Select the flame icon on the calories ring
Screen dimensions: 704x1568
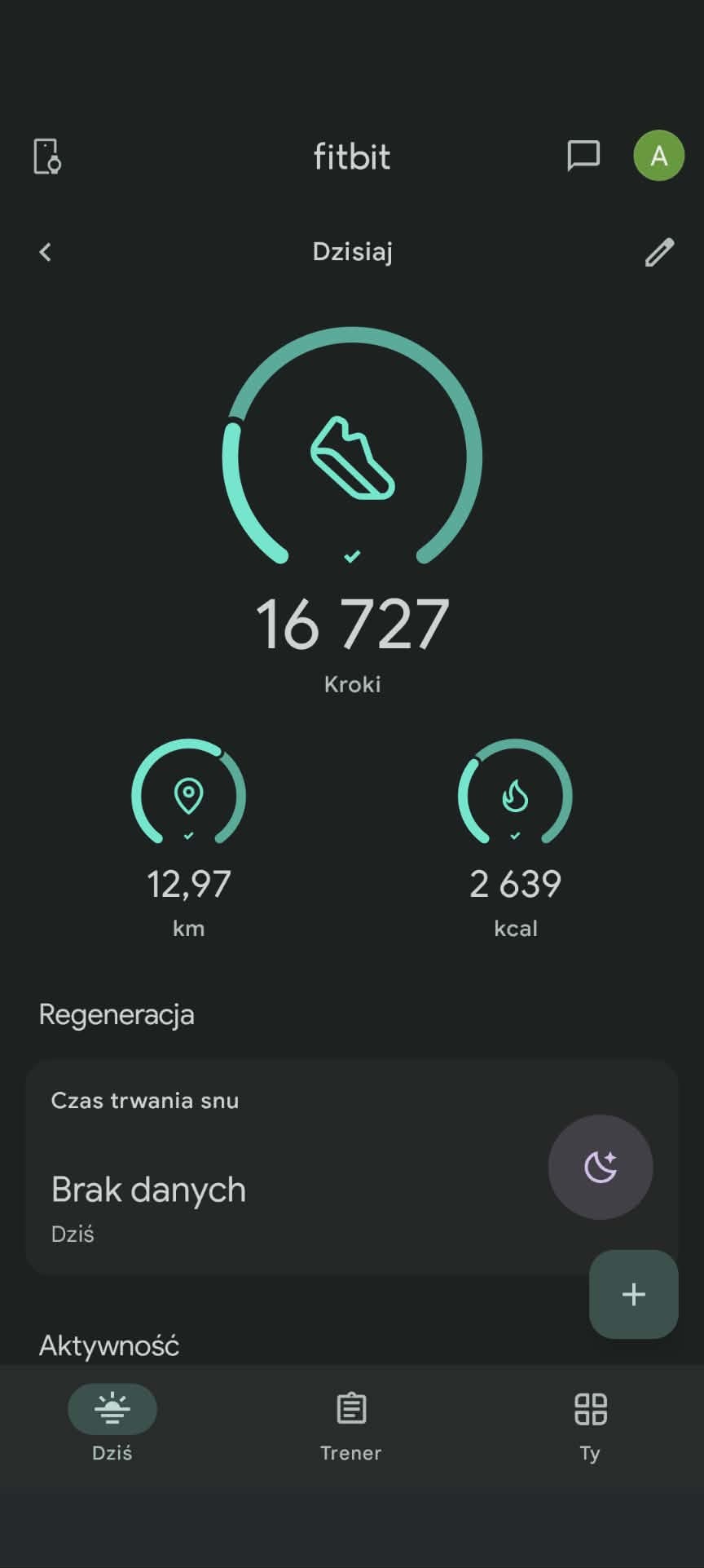click(515, 794)
